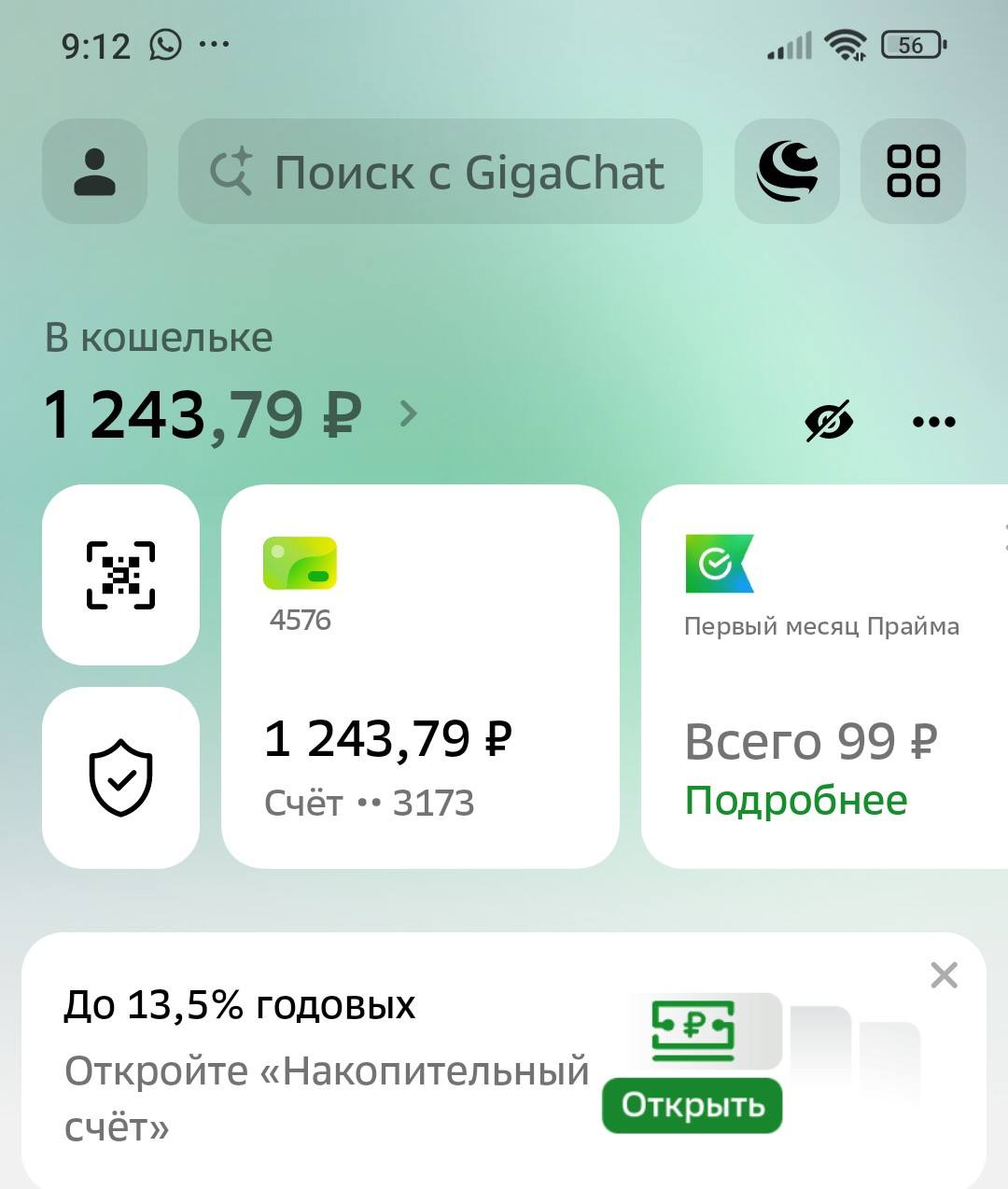Open the QR code scanner
Screen dimensions: 1008x1189
click(x=120, y=576)
